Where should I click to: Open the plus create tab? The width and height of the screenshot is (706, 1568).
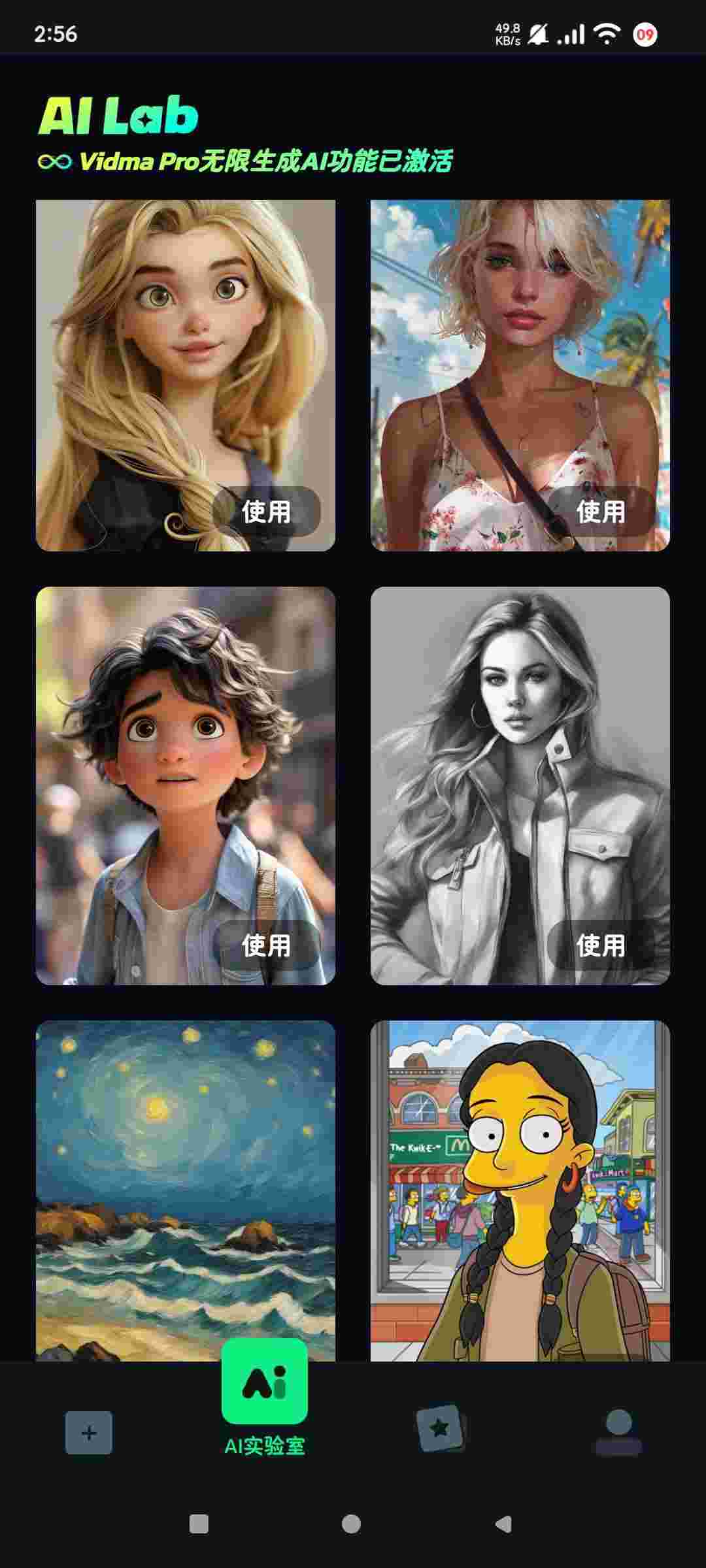(89, 1433)
